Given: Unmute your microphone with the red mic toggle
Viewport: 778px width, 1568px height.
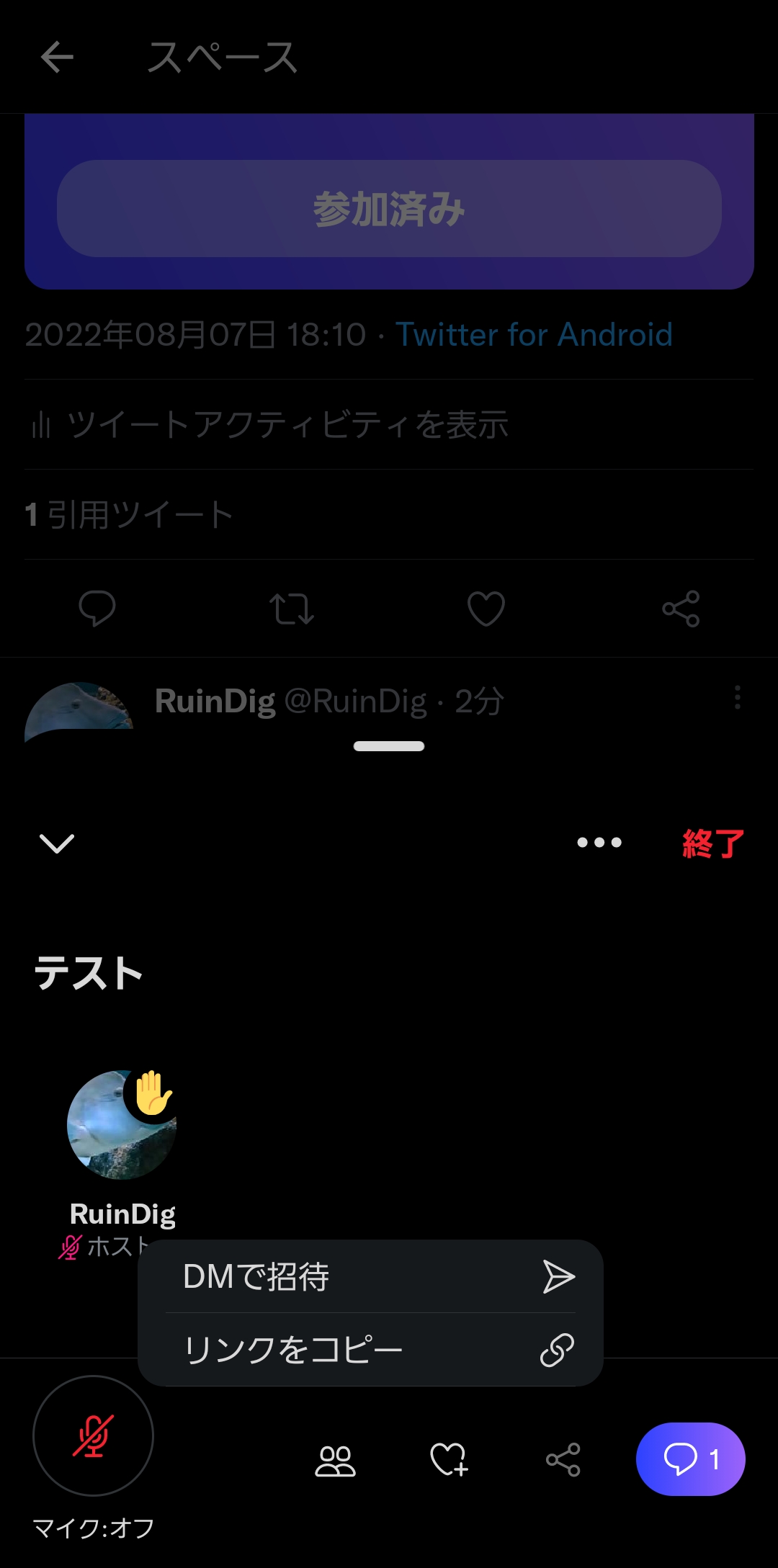Looking at the screenshot, I should [x=92, y=1435].
